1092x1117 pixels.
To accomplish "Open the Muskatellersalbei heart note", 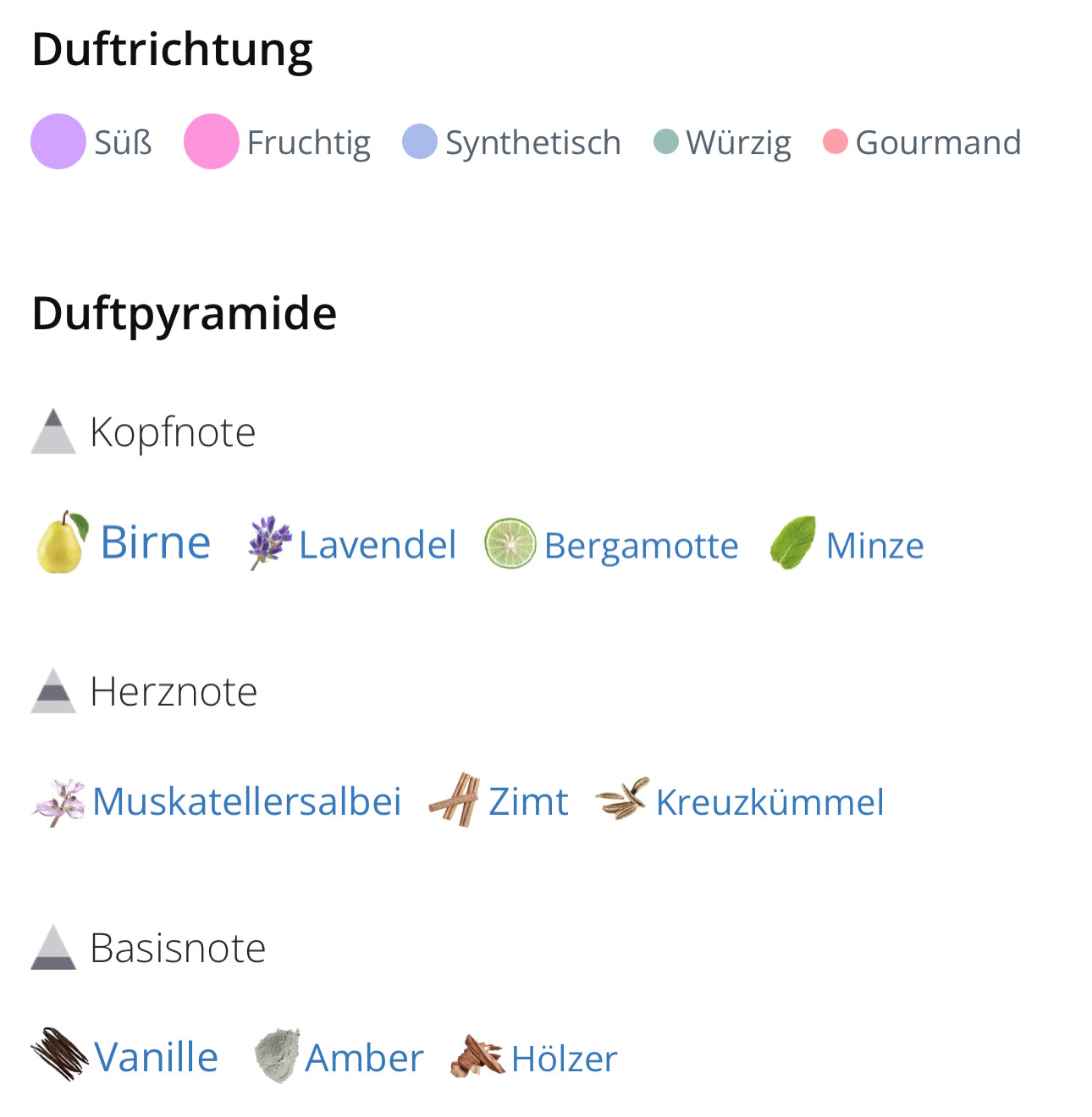I will point(246,802).
